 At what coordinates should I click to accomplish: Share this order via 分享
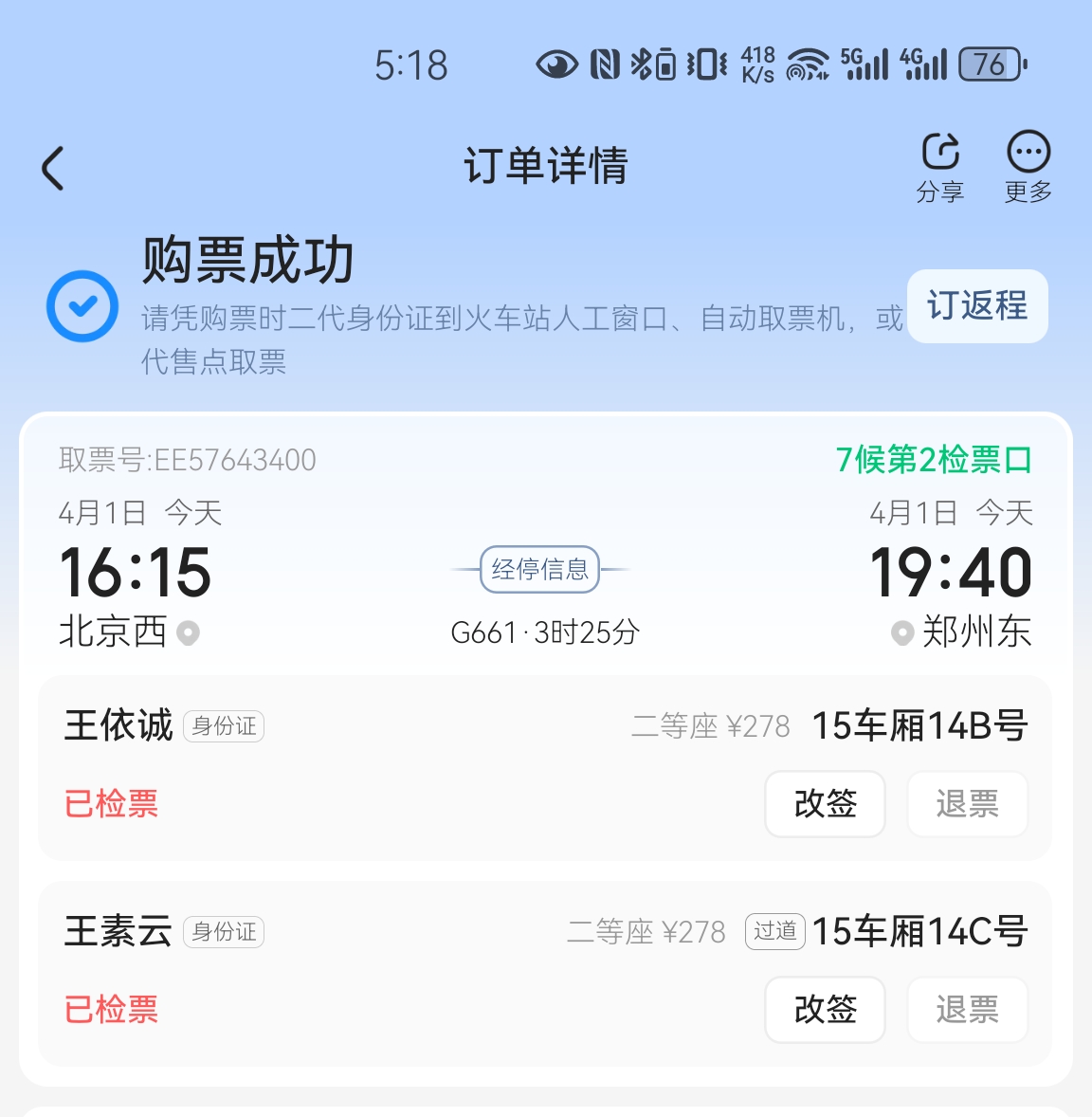(x=940, y=167)
